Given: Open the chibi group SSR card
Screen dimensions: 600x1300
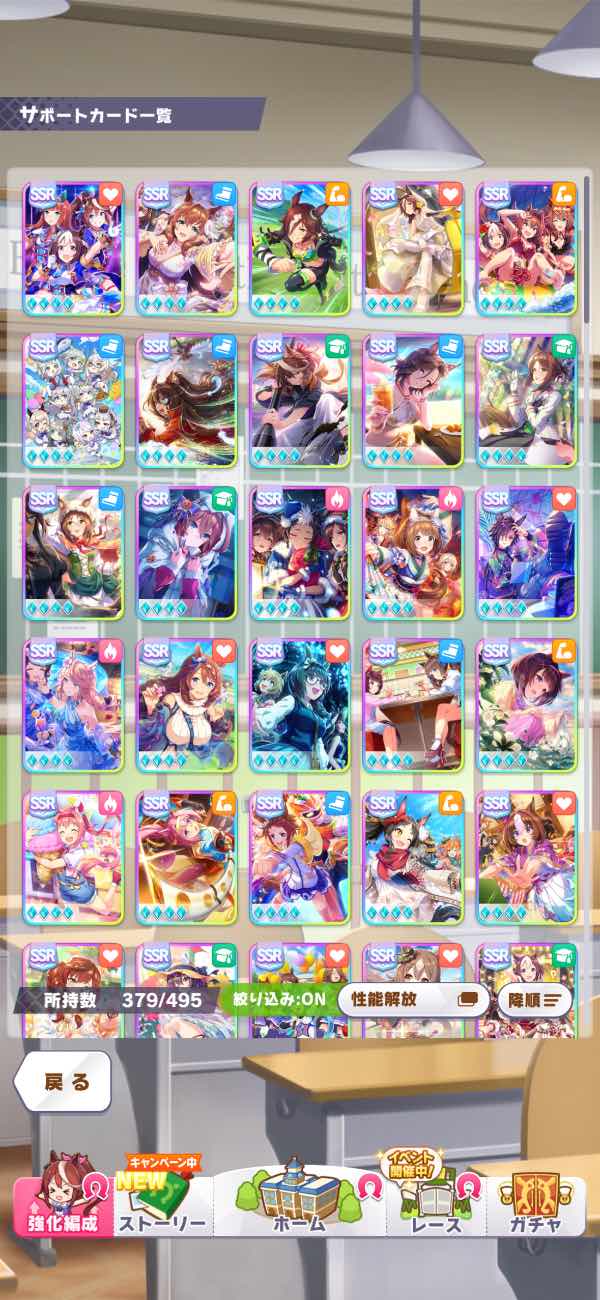Looking at the screenshot, I should coord(73,400).
